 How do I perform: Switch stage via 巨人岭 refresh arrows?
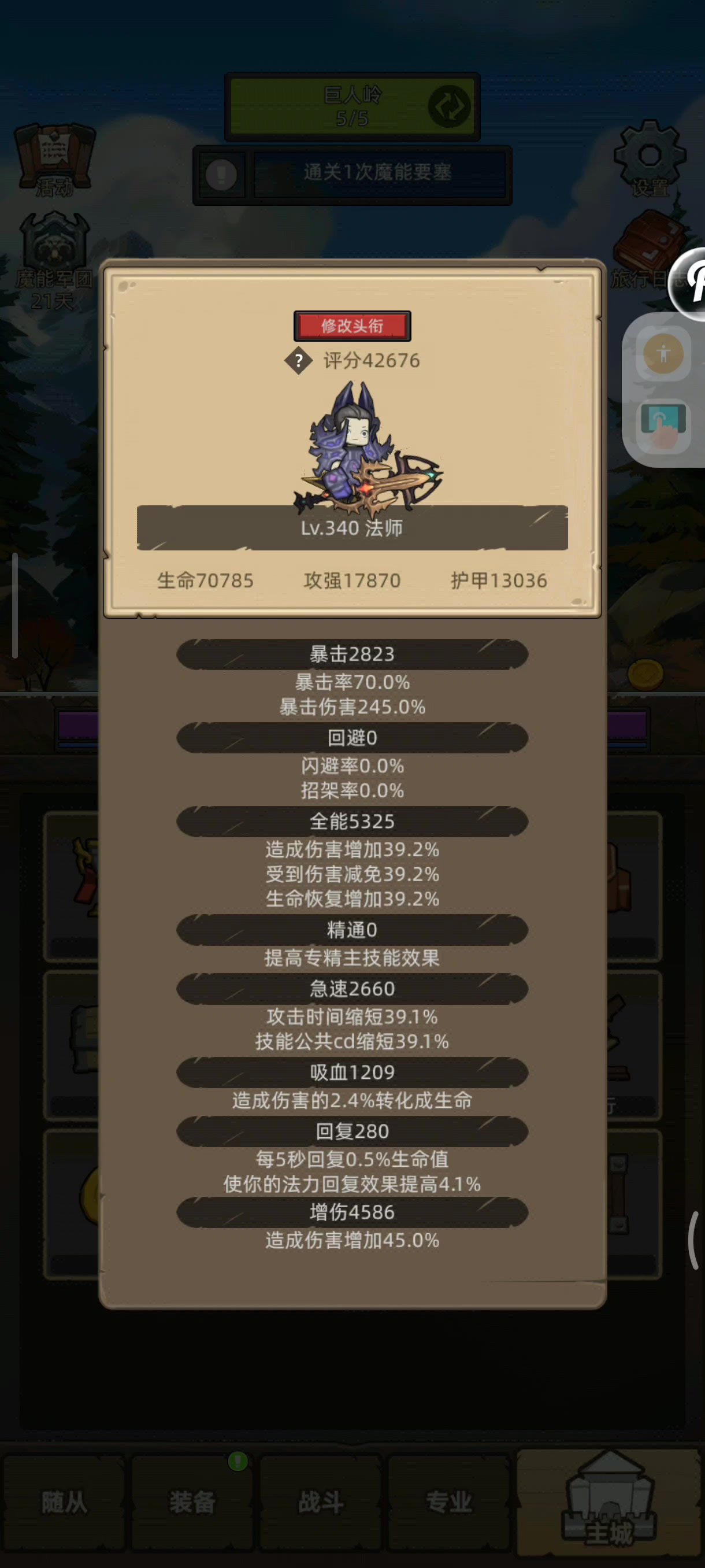point(449,106)
